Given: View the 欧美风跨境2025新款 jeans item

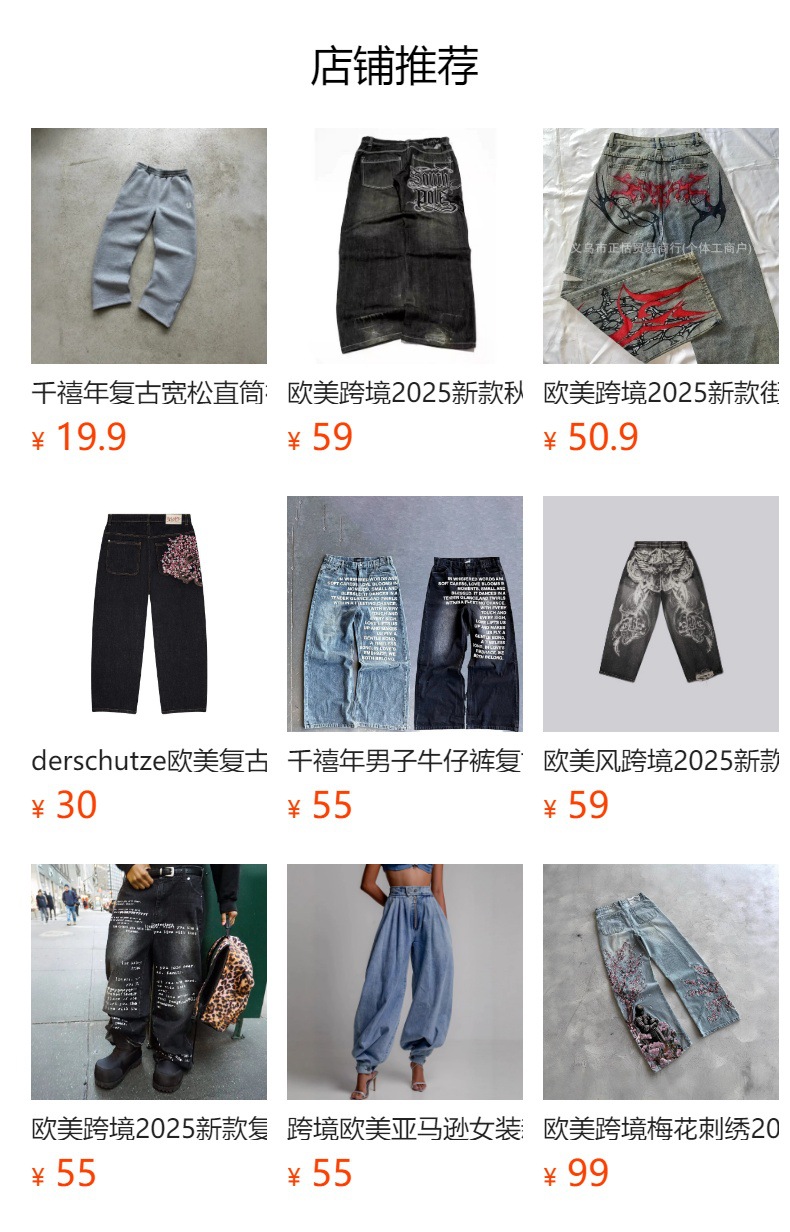Looking at the screenshot, I should 661,614.
